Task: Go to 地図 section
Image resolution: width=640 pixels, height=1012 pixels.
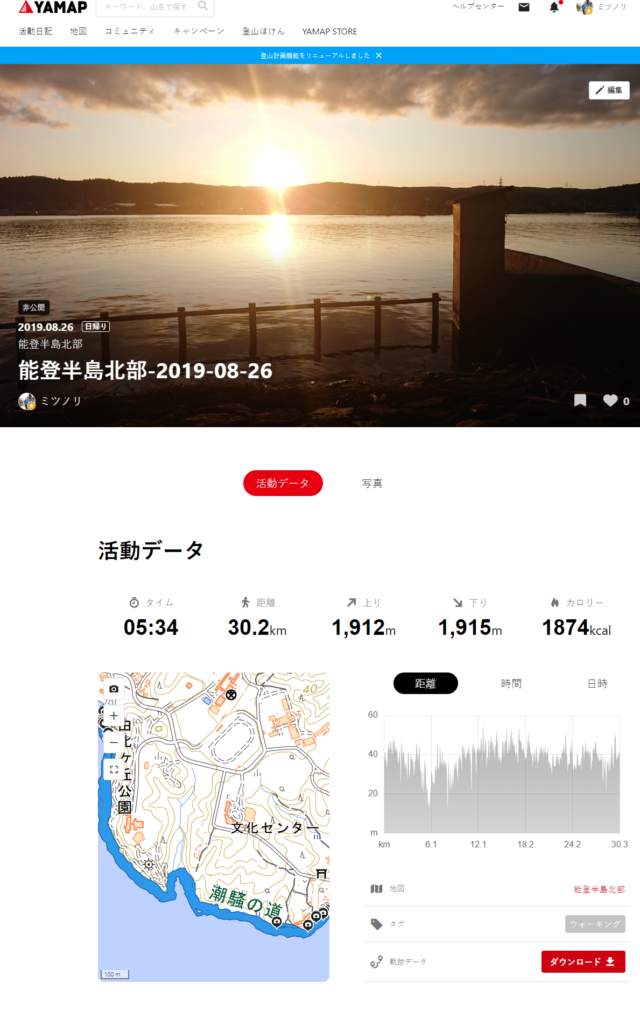Action: (x=78, y=31)
